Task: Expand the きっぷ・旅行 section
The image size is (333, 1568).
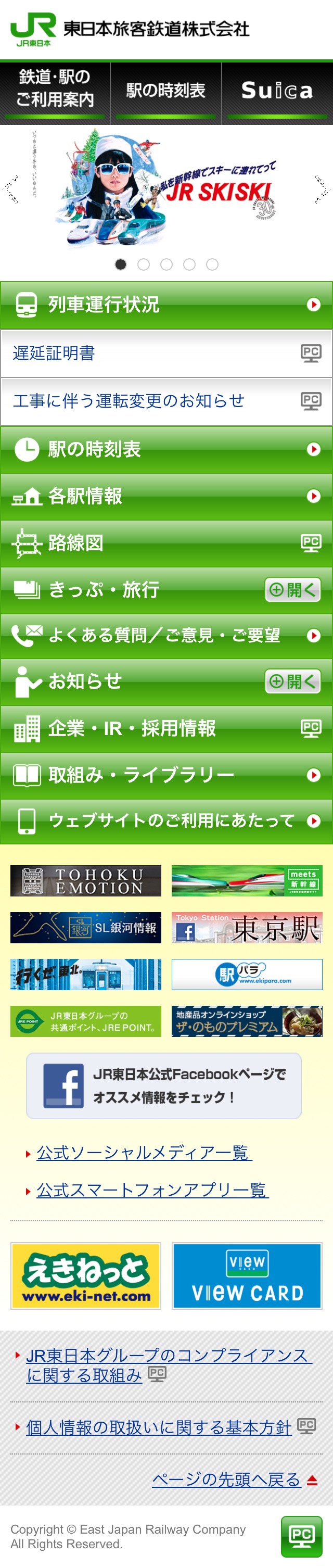Action: [x=292, y=589]
